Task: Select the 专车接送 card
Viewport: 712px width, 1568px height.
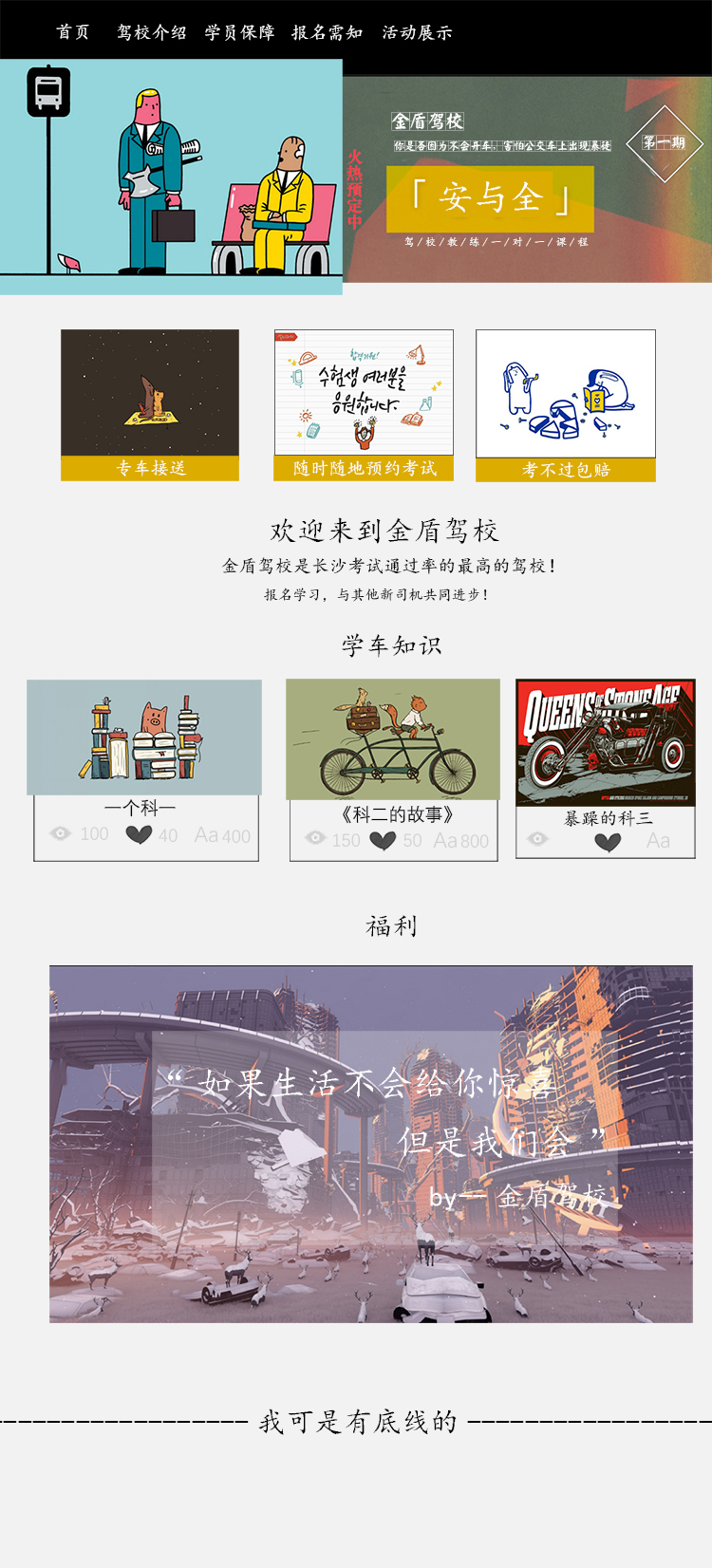Action: [x=150, y=404]
